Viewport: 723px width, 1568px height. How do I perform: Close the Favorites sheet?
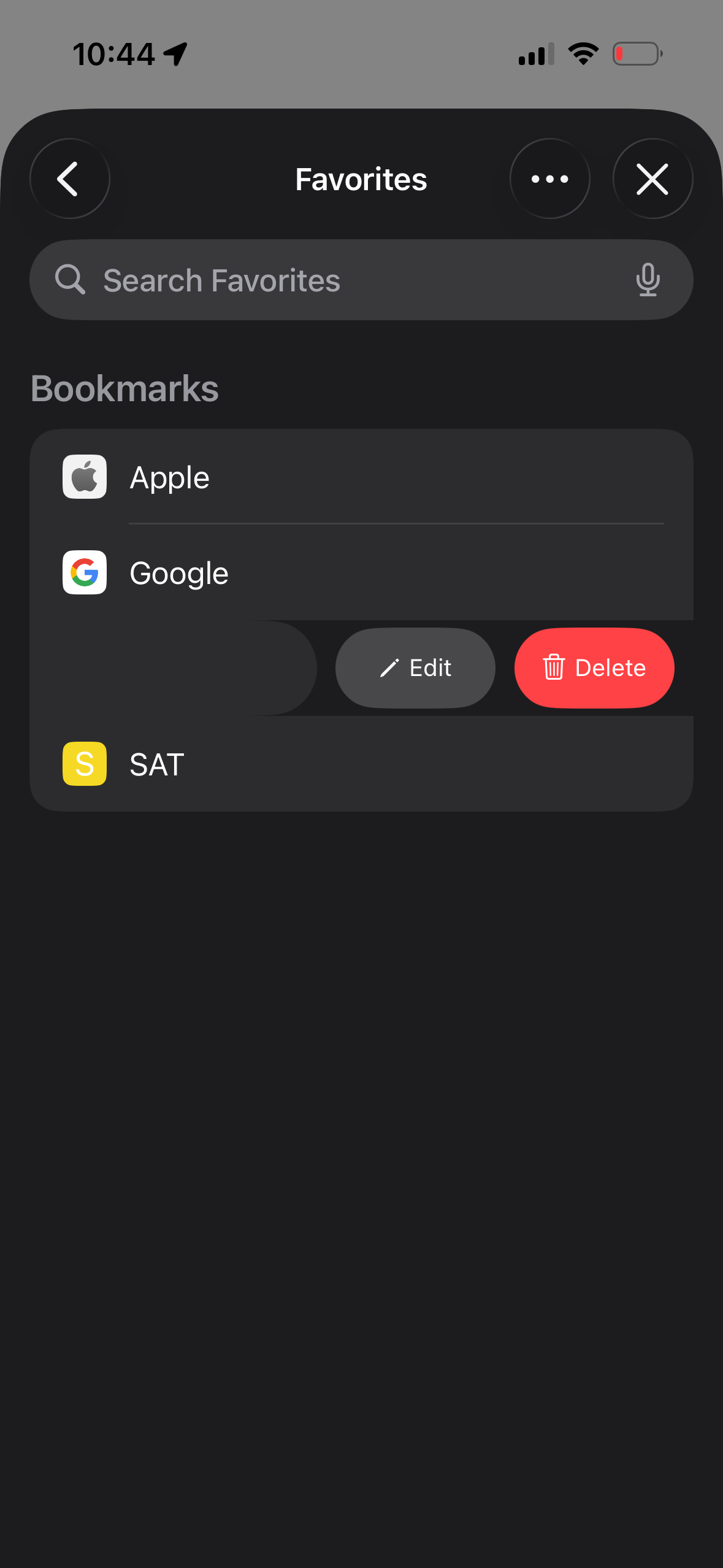(x=652, y=179)
